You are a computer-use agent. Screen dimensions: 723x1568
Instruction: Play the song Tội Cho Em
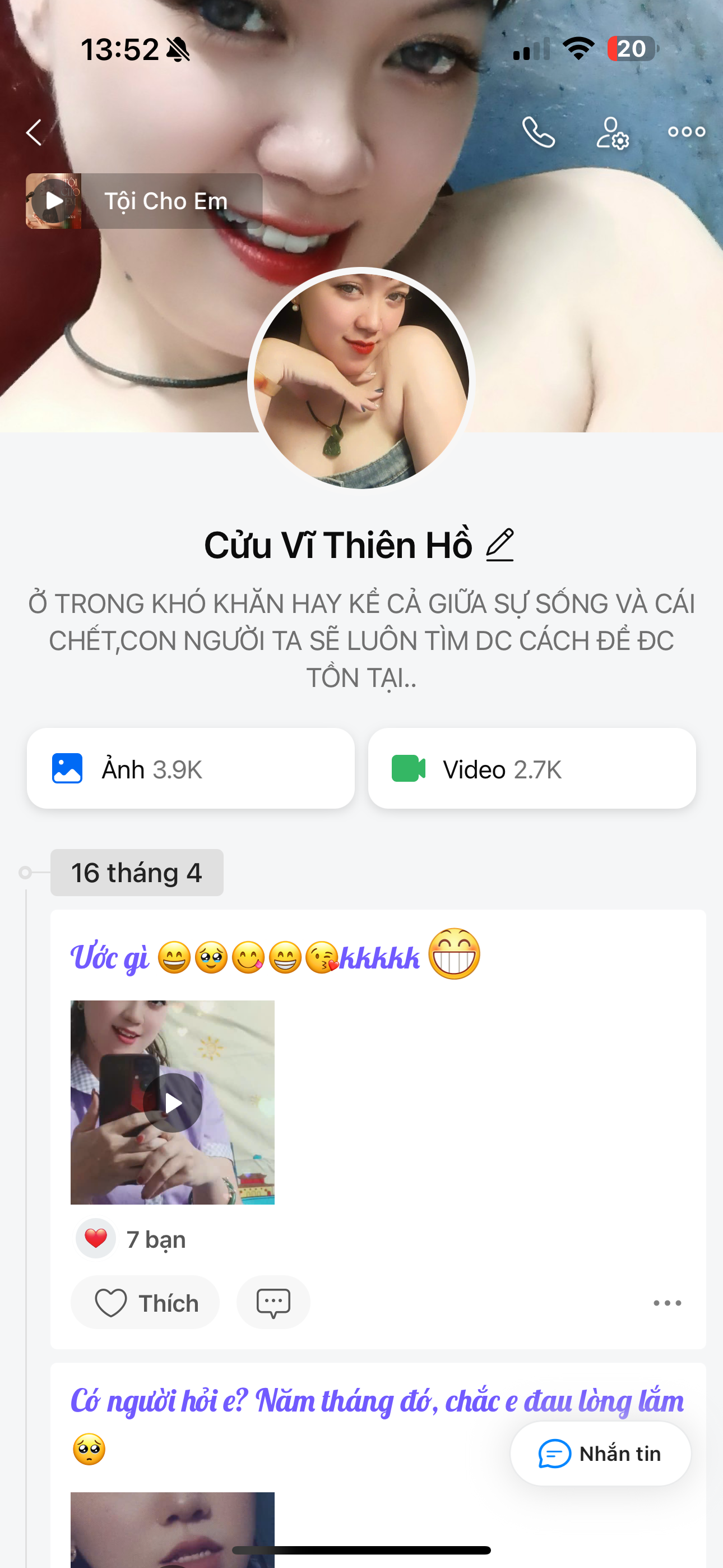(x=54, y=201)
